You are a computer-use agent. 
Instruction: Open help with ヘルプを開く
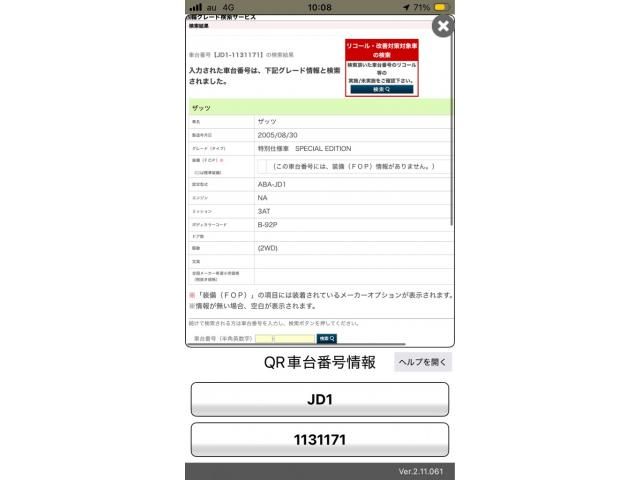422,362
